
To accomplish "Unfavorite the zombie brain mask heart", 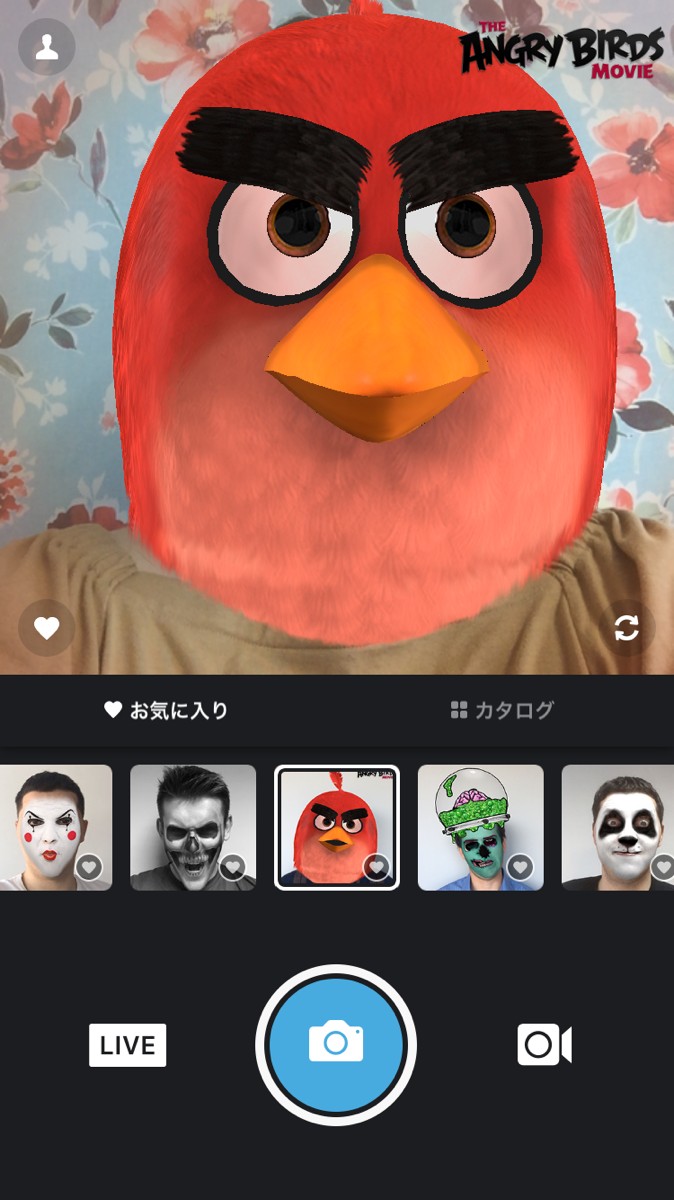I will point(521,867).
